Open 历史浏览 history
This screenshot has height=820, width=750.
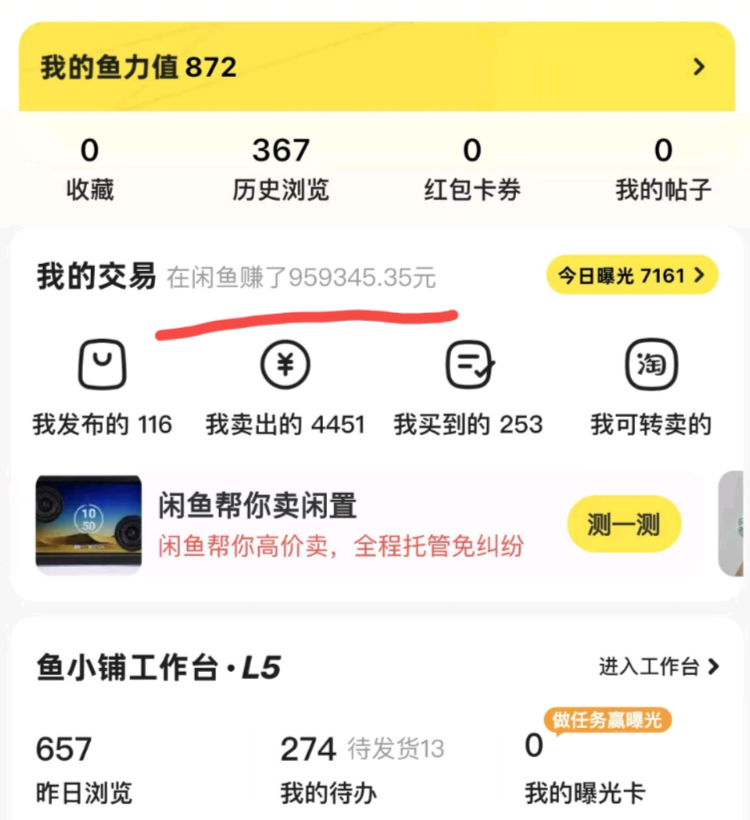click(x=281, y=170)
